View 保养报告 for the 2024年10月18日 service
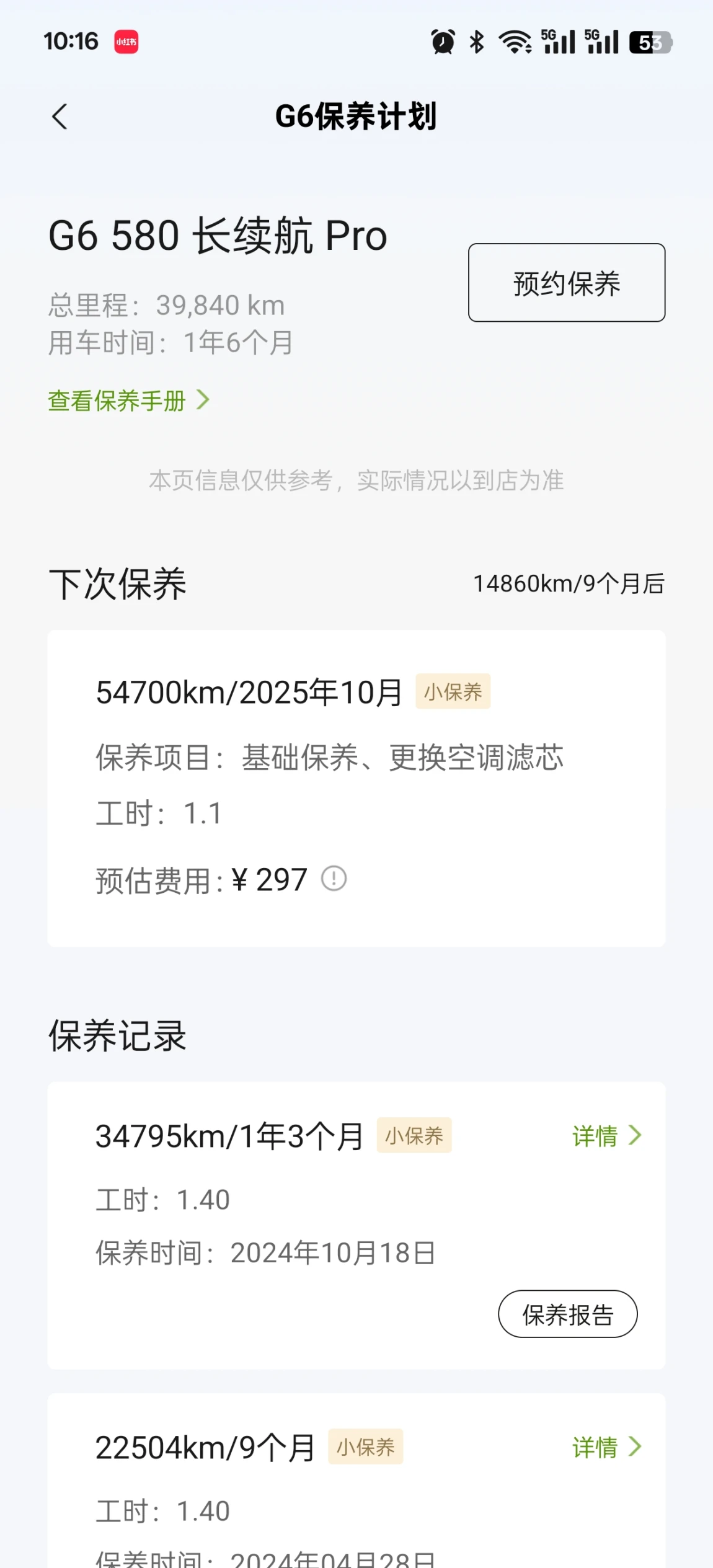 568,1314
